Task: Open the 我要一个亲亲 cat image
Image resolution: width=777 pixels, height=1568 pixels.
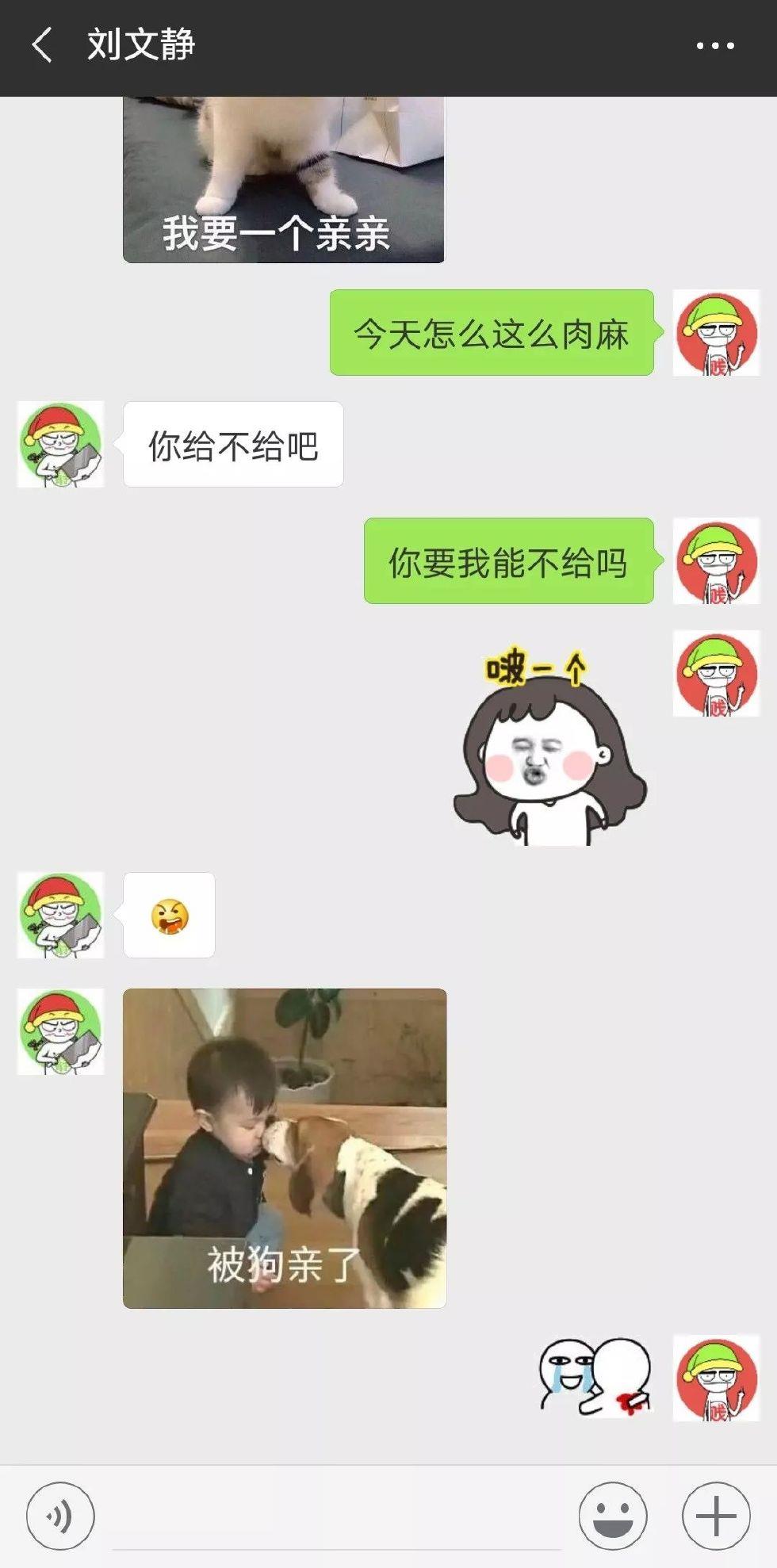Action: click(x=283, y=180)
